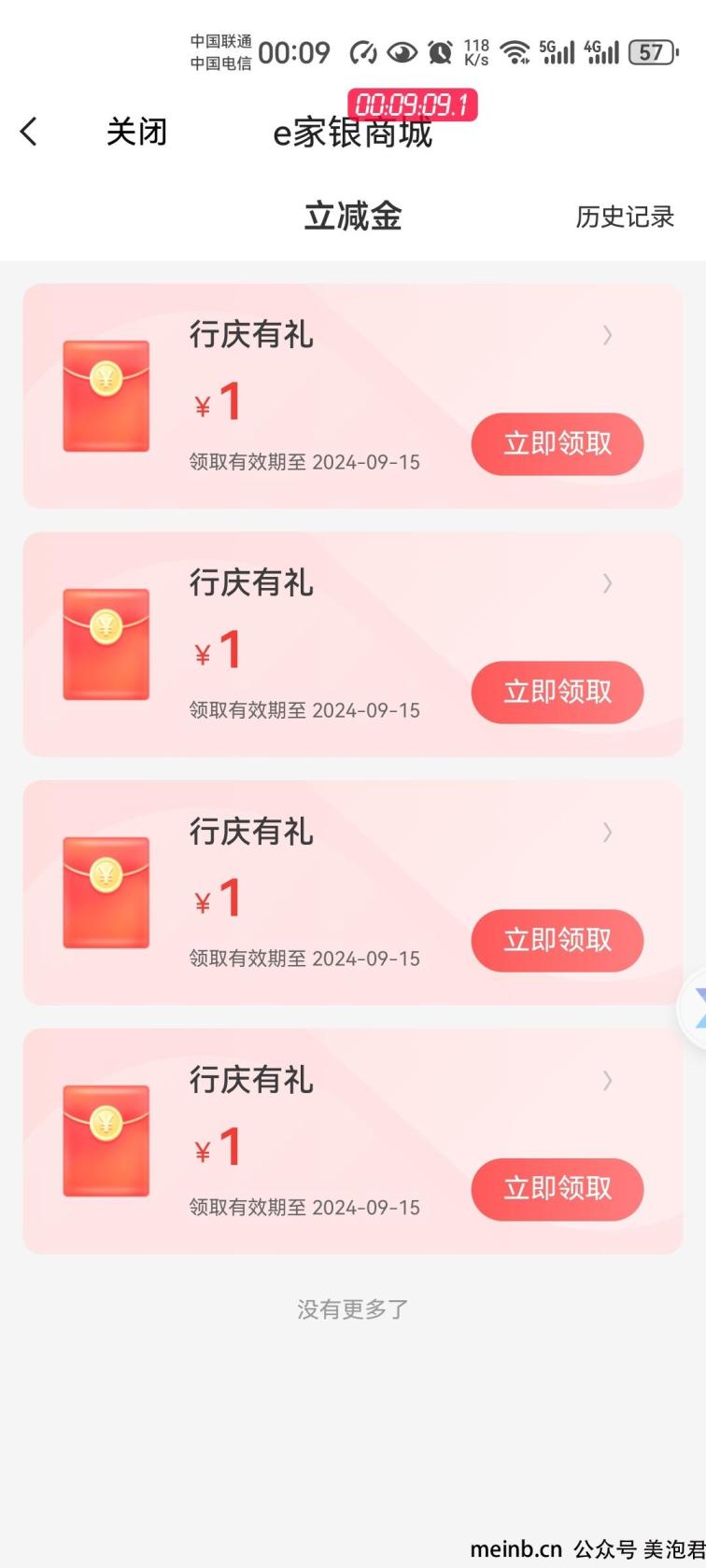The image size is (706, 1568).
Task: Claim the first 行庆有礼 coupon with 立即领取
Action: pyautogui.click(x=558, y=443)
